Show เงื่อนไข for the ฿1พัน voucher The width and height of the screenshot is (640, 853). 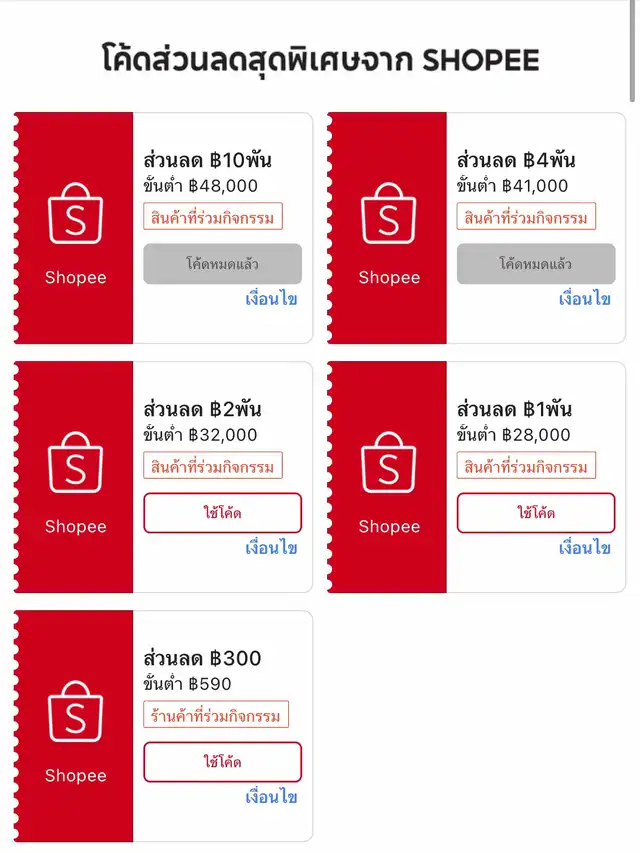click(584, 548)
